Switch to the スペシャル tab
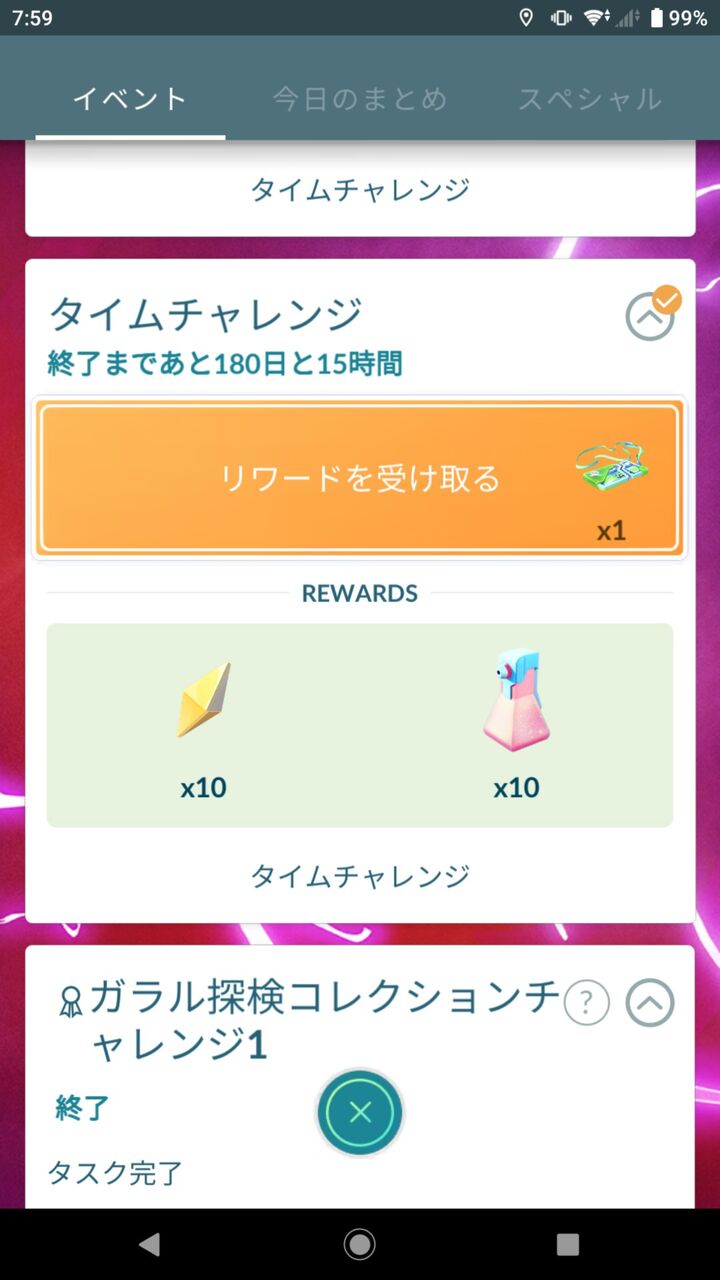The image size is (720, 1280). tap(589, 99)
